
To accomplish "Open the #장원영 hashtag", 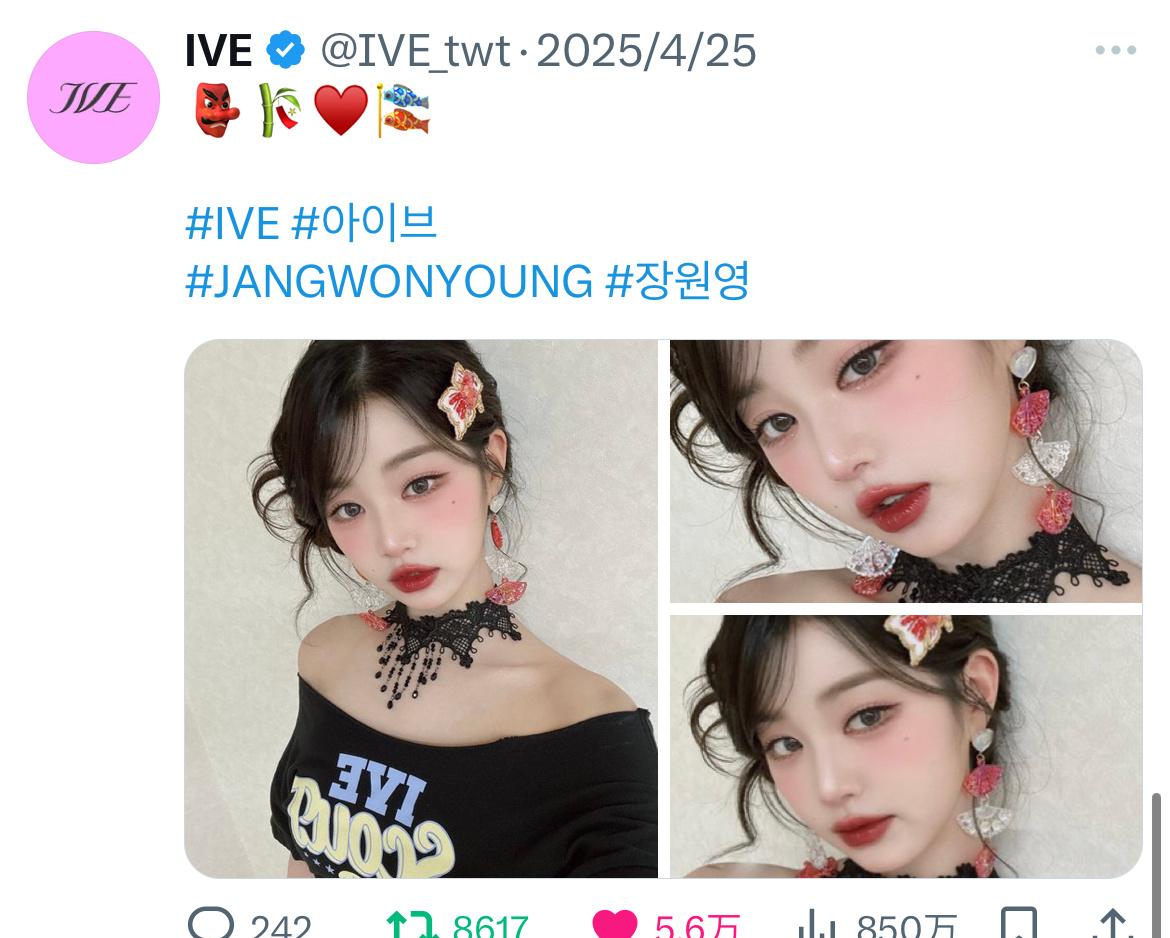I will click(678, 282).
